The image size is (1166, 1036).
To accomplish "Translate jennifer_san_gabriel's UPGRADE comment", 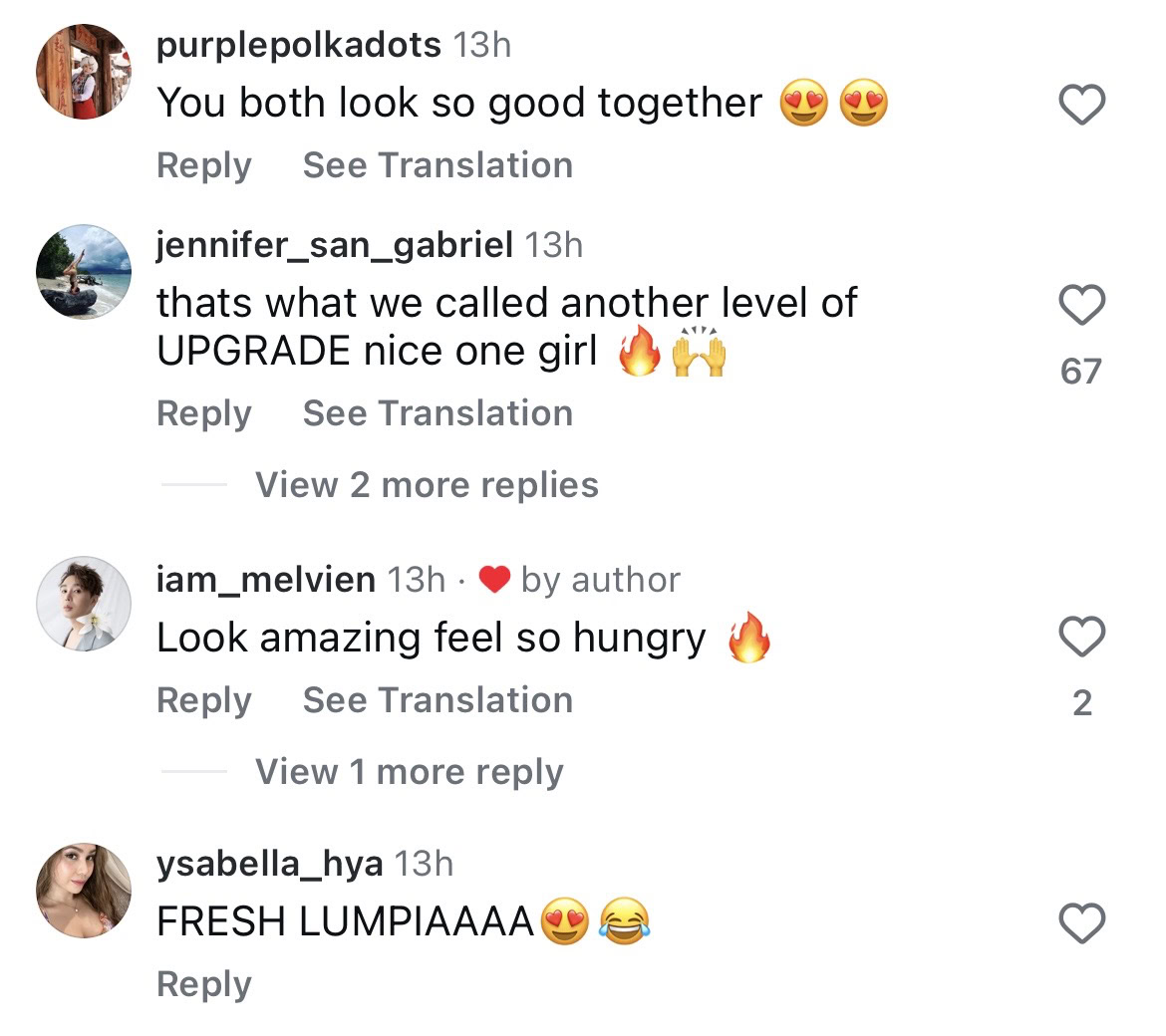I will click(x=437, y=413).
